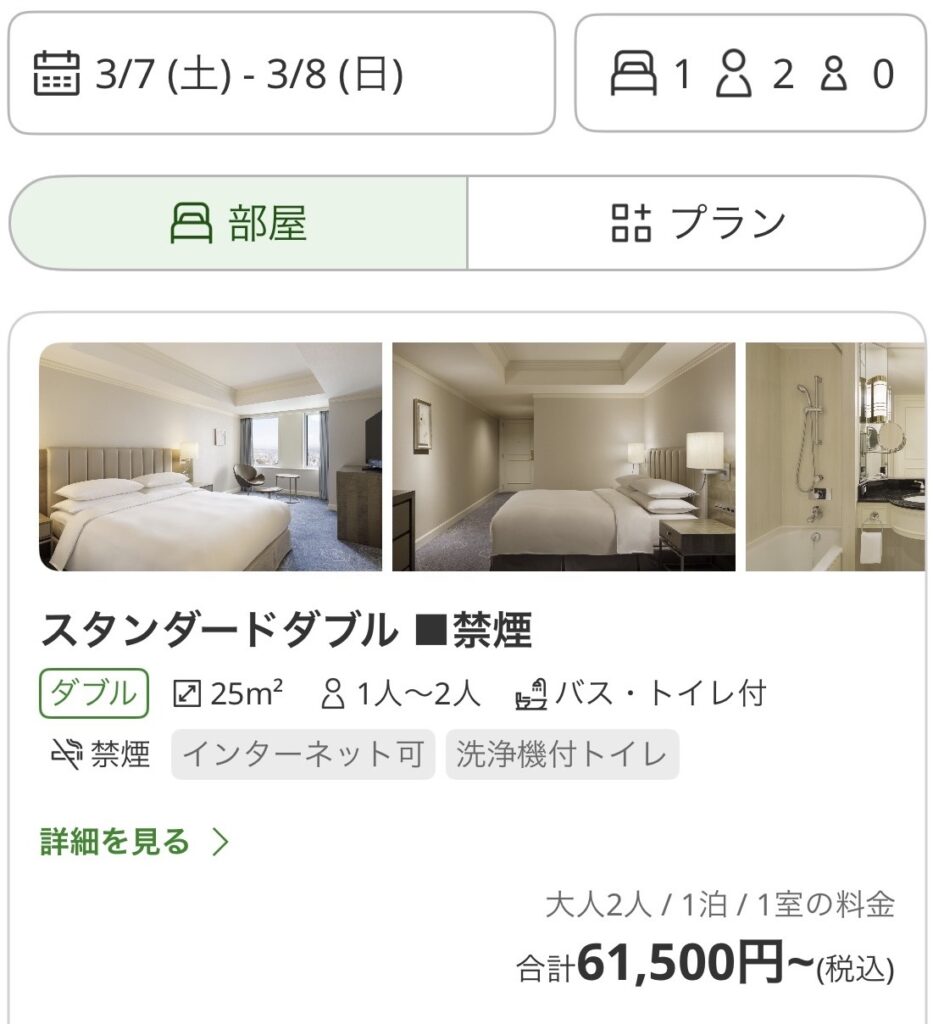Open the bathroom photo thumbnail
The width and height of the screenshot is (933, 1024).
pyautogui.click(x=835, y=457)
